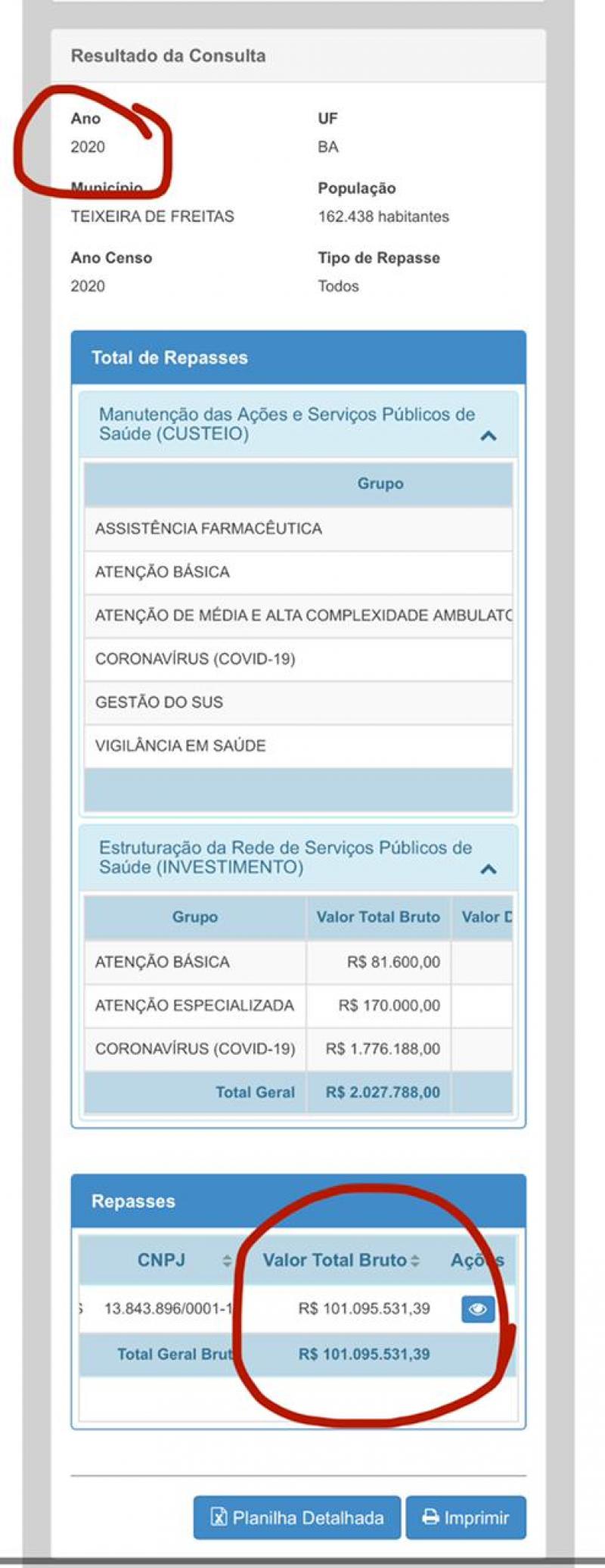Image resolution: width=605 pixels, height=1568 pixels.
Task: Sort the Repasses table by CNPJ
Action: pyautogui.click(x=227, y=1261)
